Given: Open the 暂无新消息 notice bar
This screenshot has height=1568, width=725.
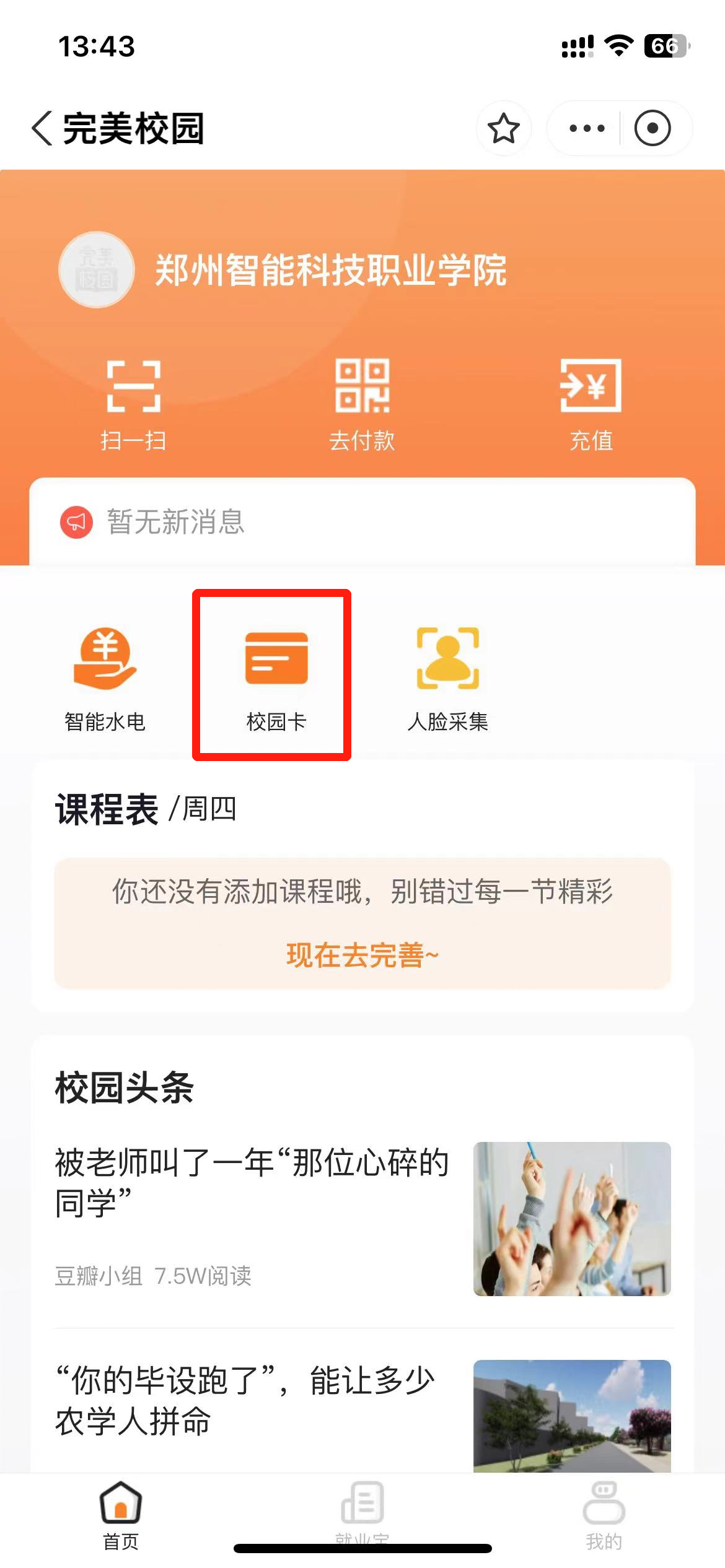Looking at the screenshot, I should pos(362,521).
